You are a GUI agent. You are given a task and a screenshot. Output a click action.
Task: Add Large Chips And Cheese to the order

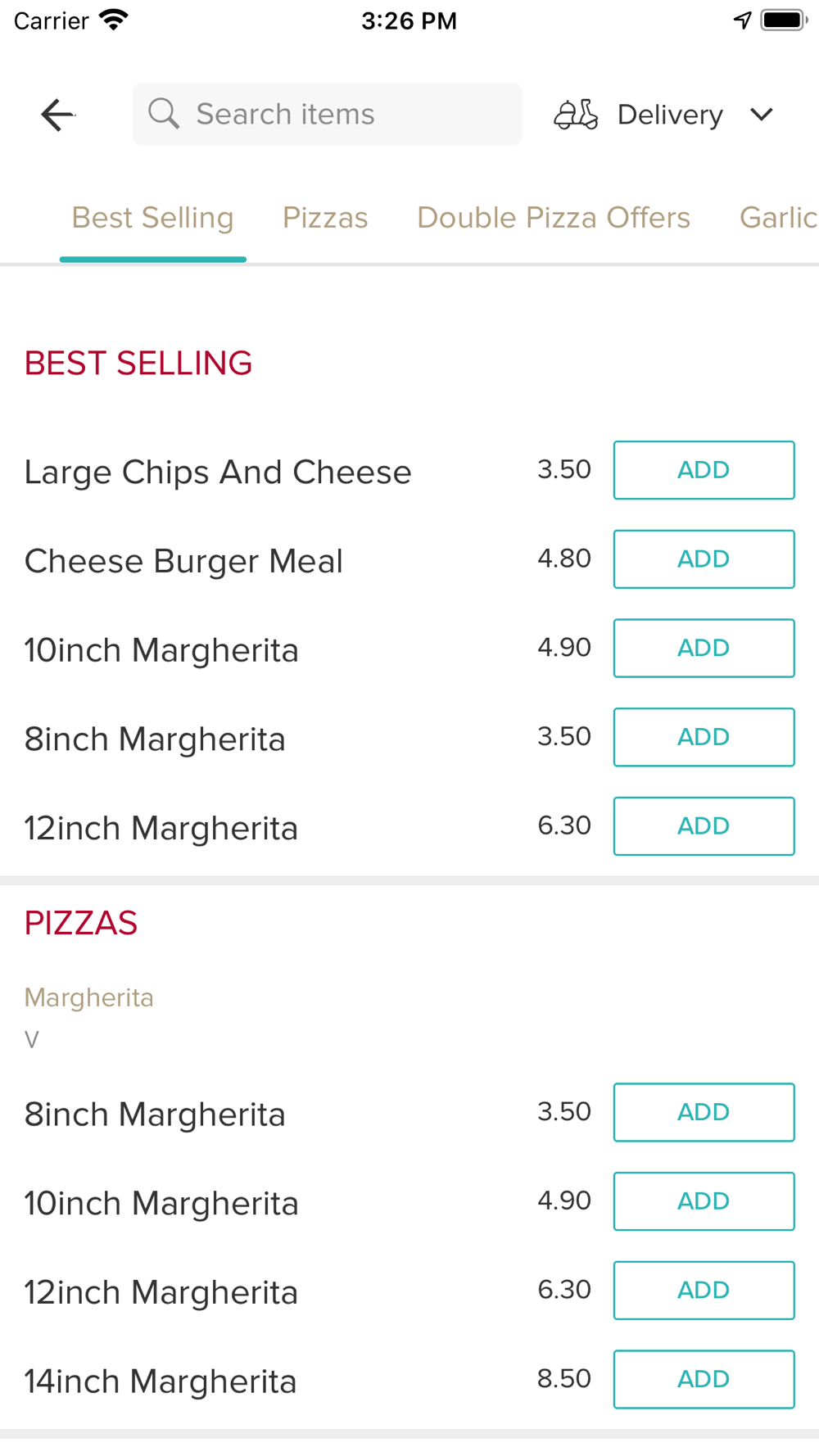704,470
